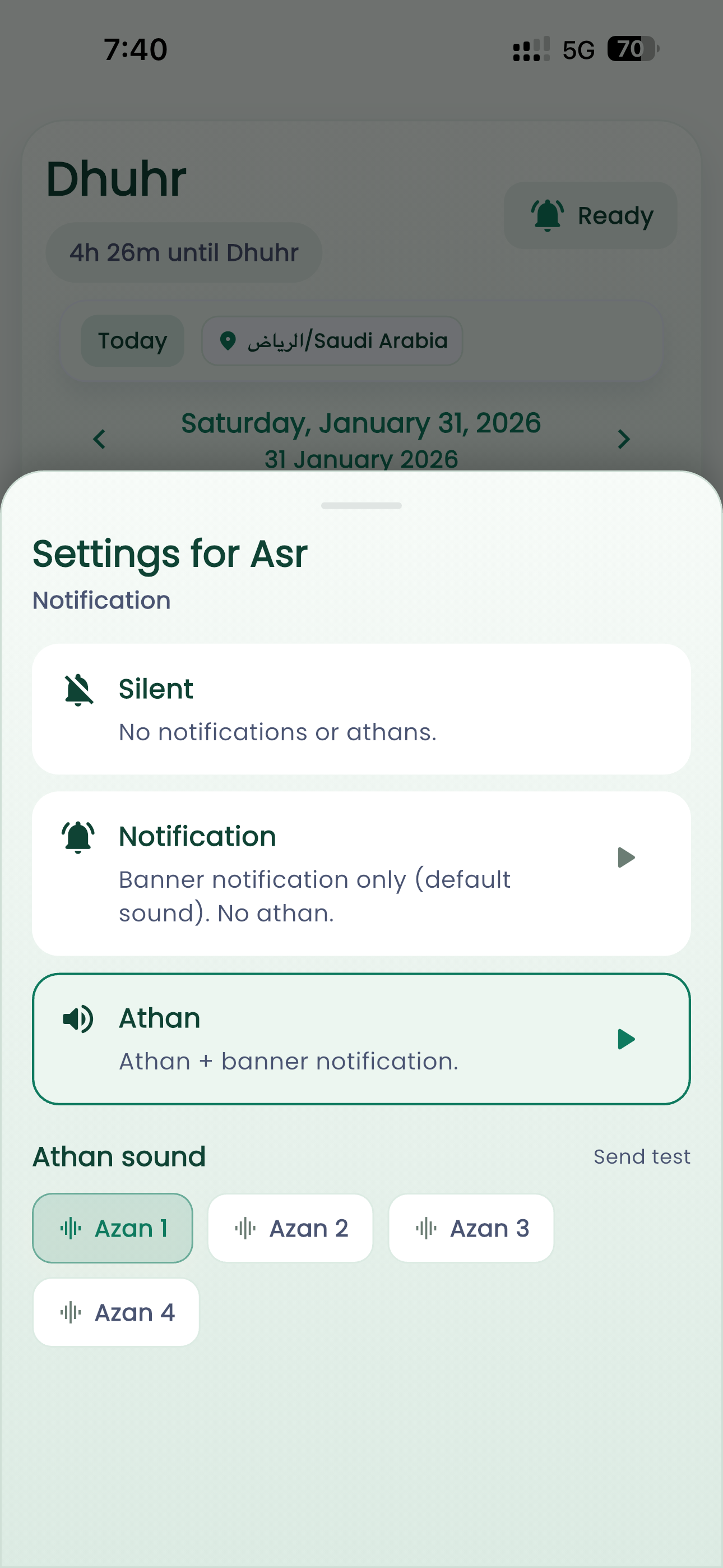Viewport: 723px width, 1568px height.
Task: Click the Ready bell icon for Dhuhr
Action: coord(546,215)
